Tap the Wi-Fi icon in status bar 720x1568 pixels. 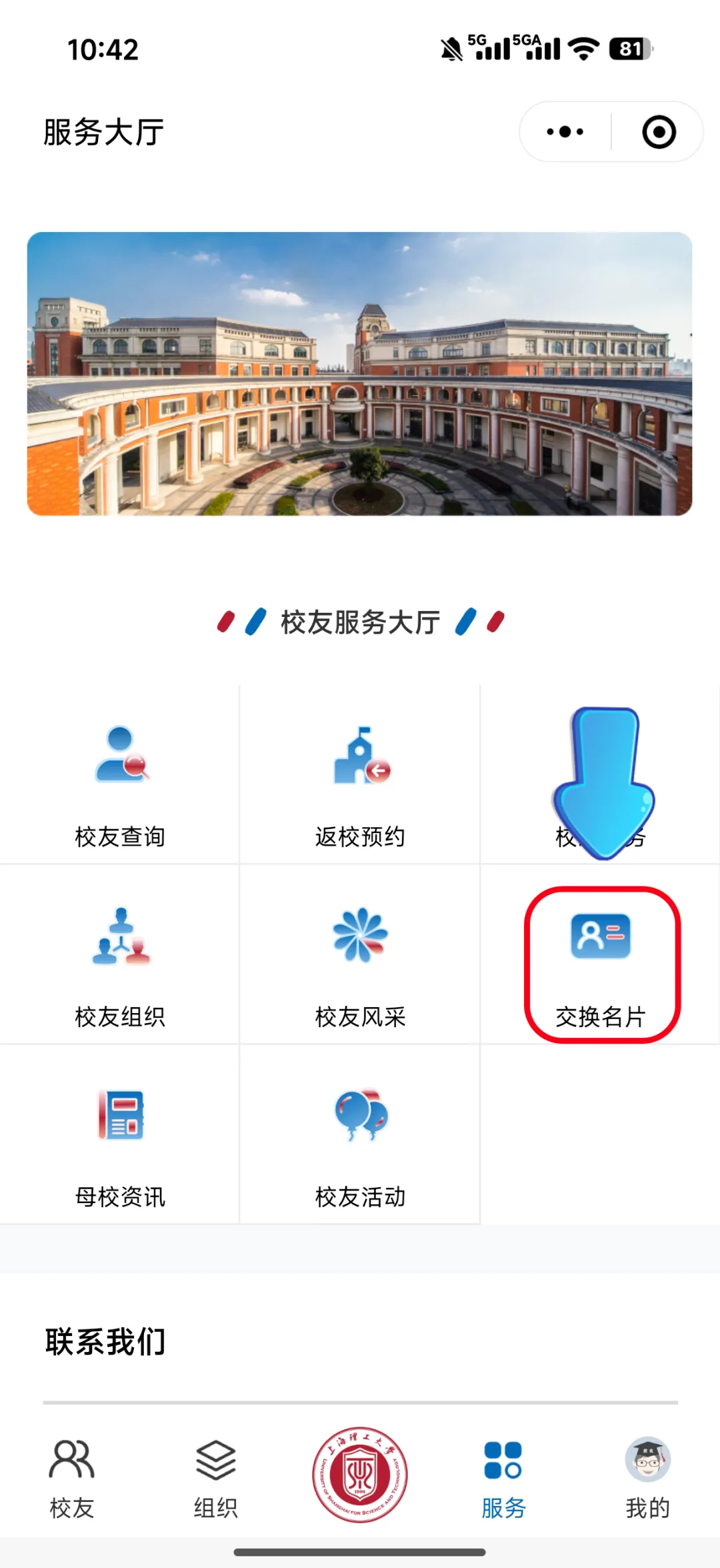point(583,49)
